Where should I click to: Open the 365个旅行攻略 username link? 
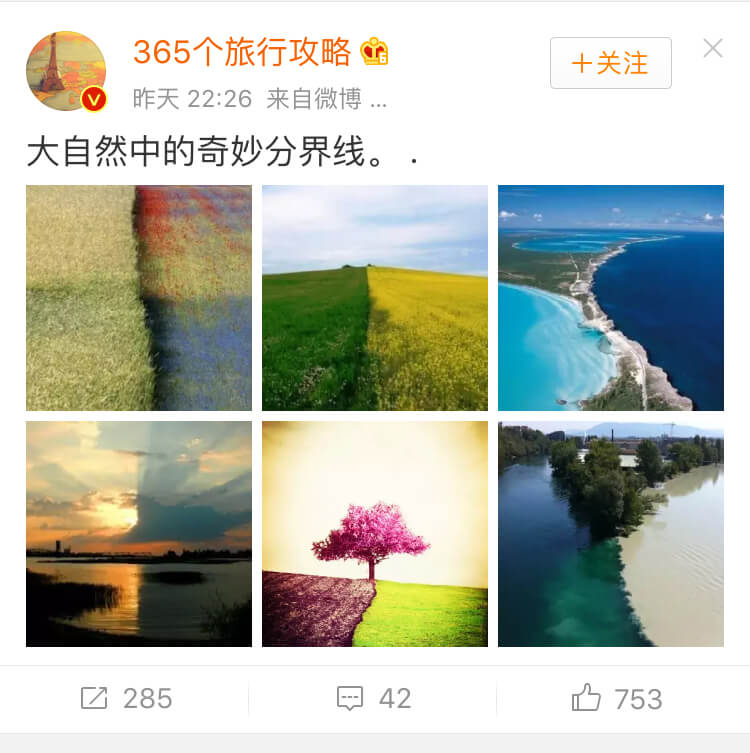click(242, 52)
